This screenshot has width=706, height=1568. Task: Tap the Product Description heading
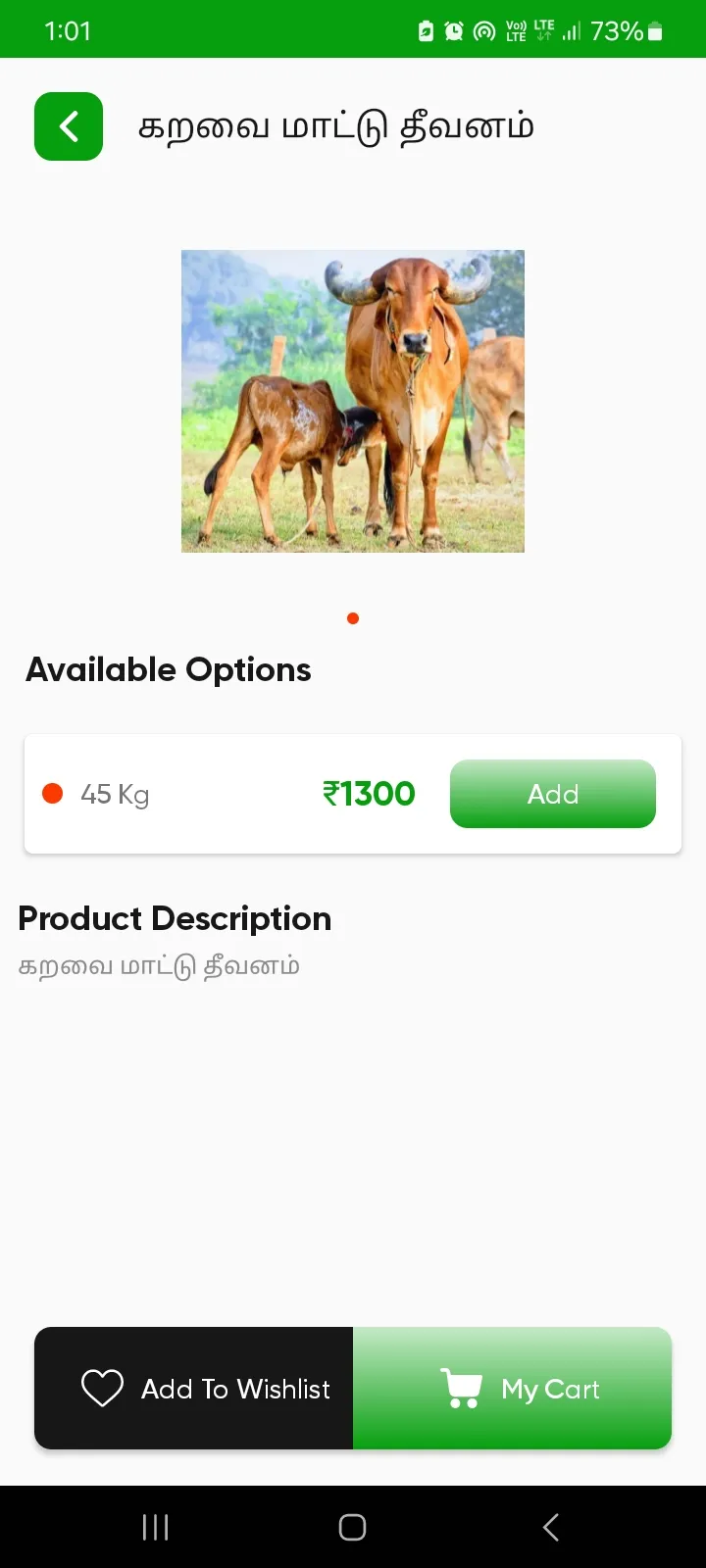tap(174, 918)
